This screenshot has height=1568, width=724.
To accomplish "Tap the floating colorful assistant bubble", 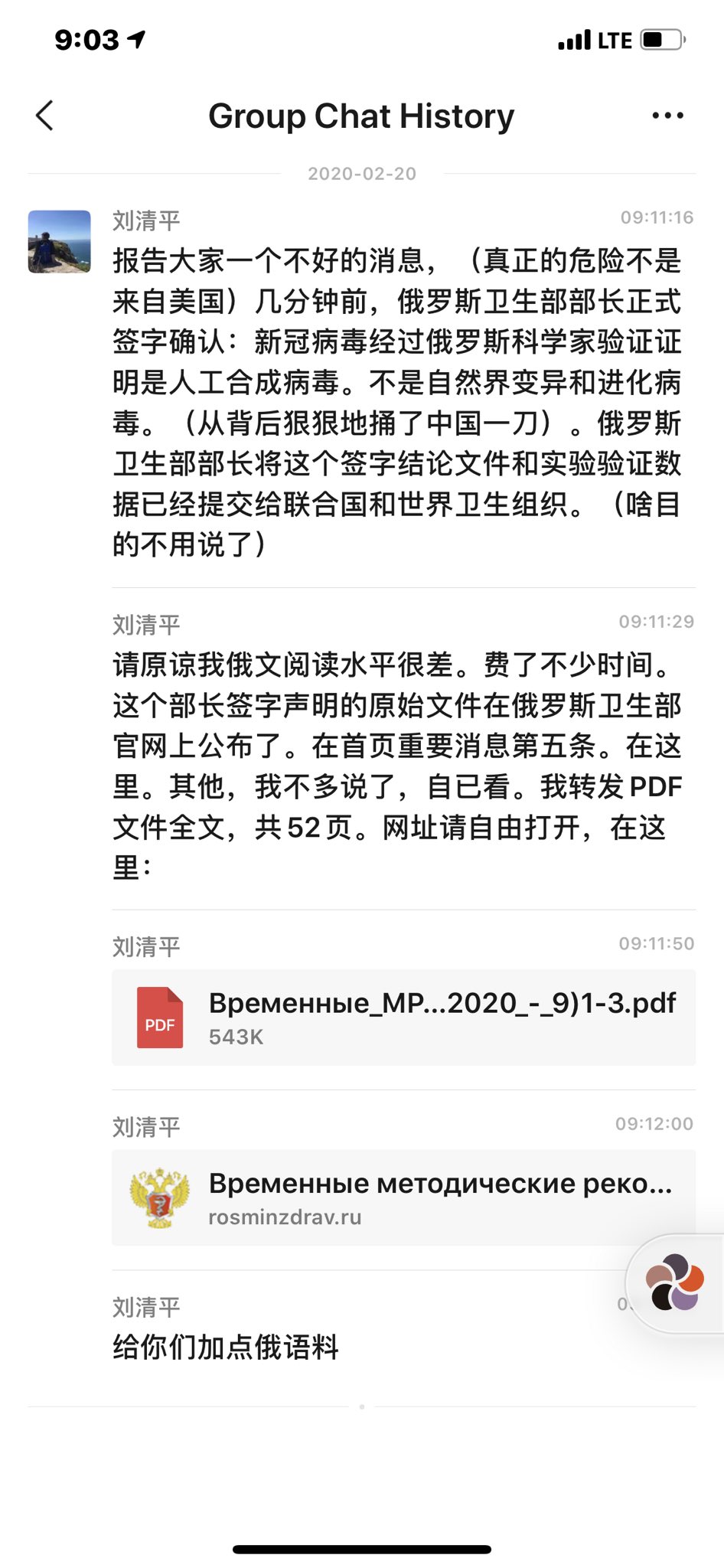I will (674, 1283).
